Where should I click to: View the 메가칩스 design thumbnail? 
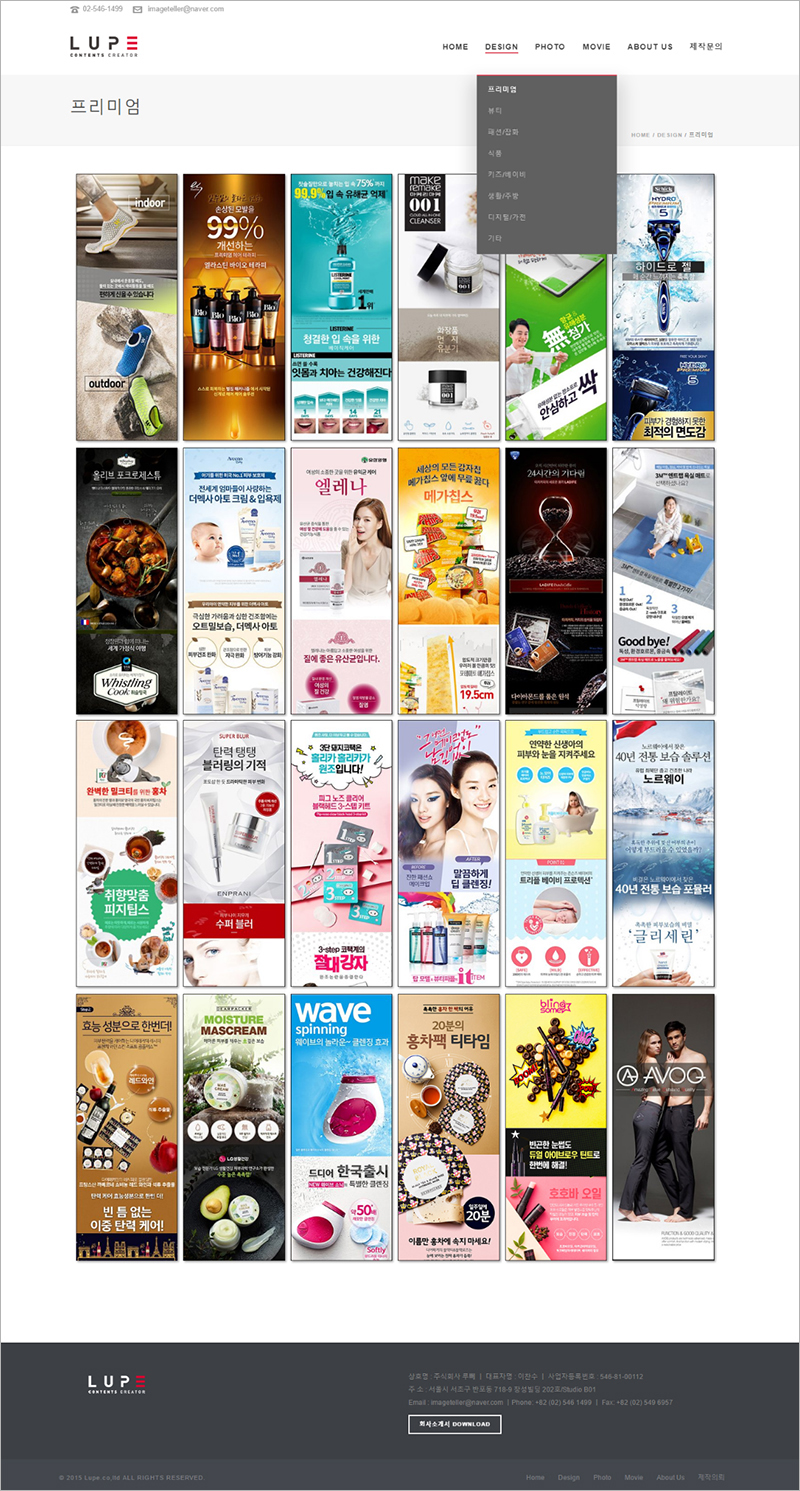click(448, 581)
